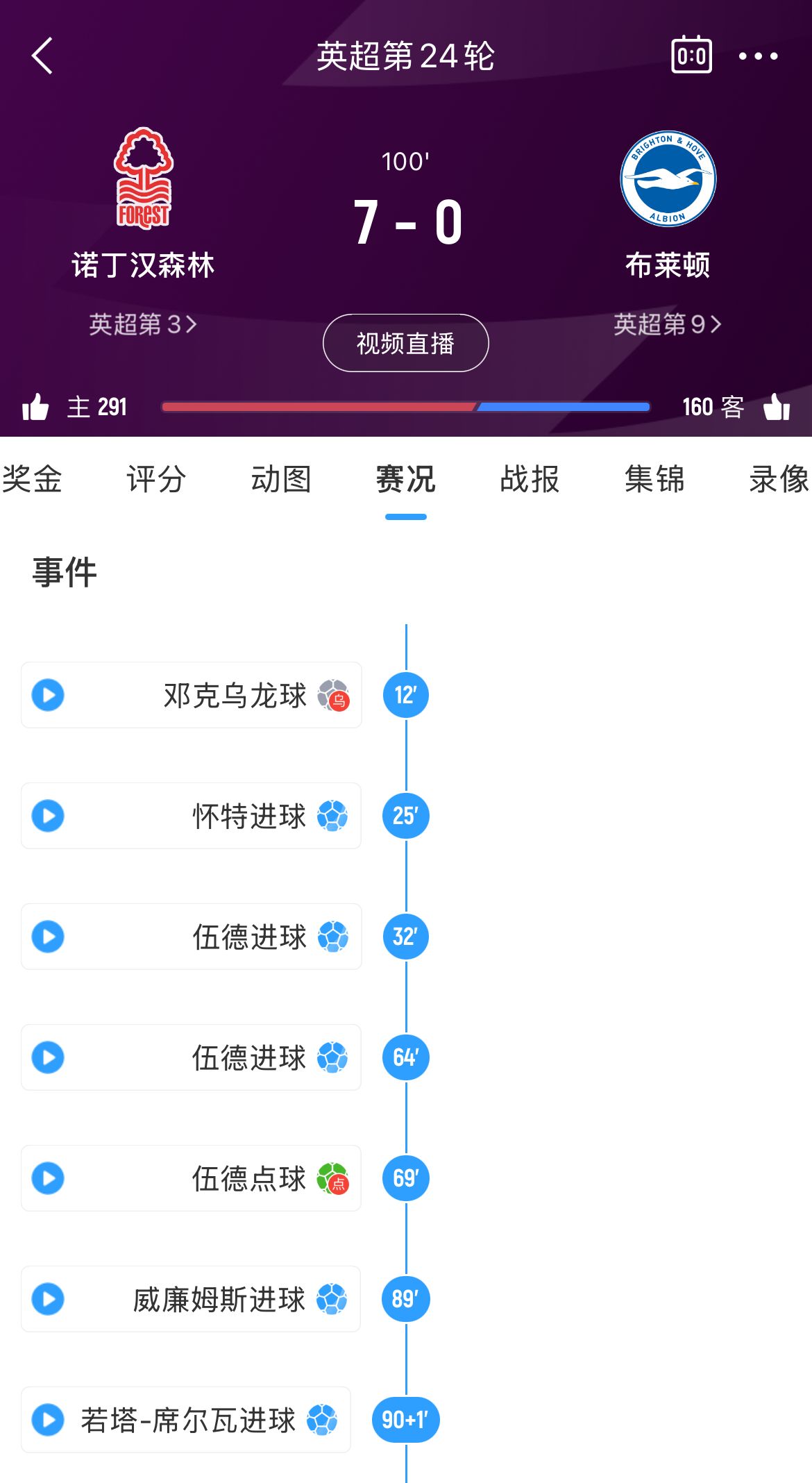Go back using the top-left arrow

click(43, 56)
